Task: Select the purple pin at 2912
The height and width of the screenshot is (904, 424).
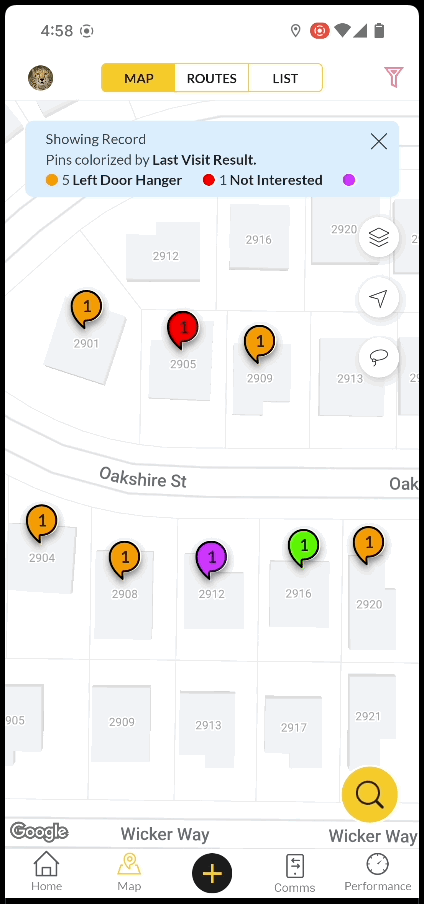Action: tap(211, 560)
